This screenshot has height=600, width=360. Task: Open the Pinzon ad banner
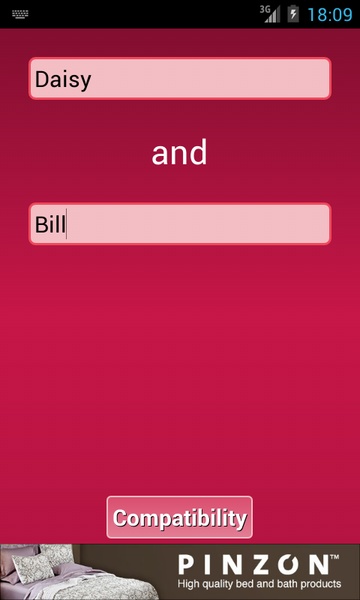click(x=180, y=572)
